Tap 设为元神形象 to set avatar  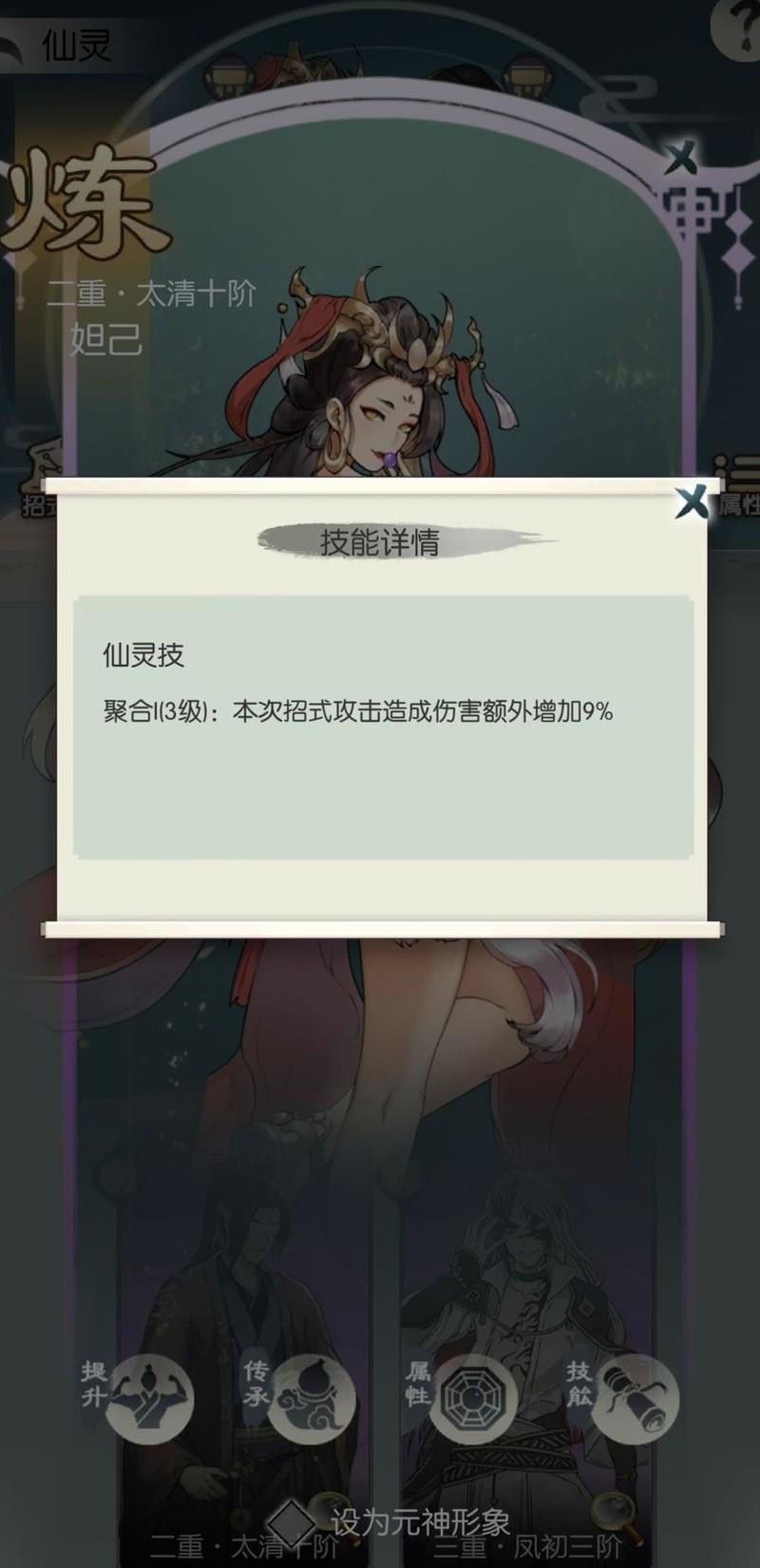coord(418,1522)
